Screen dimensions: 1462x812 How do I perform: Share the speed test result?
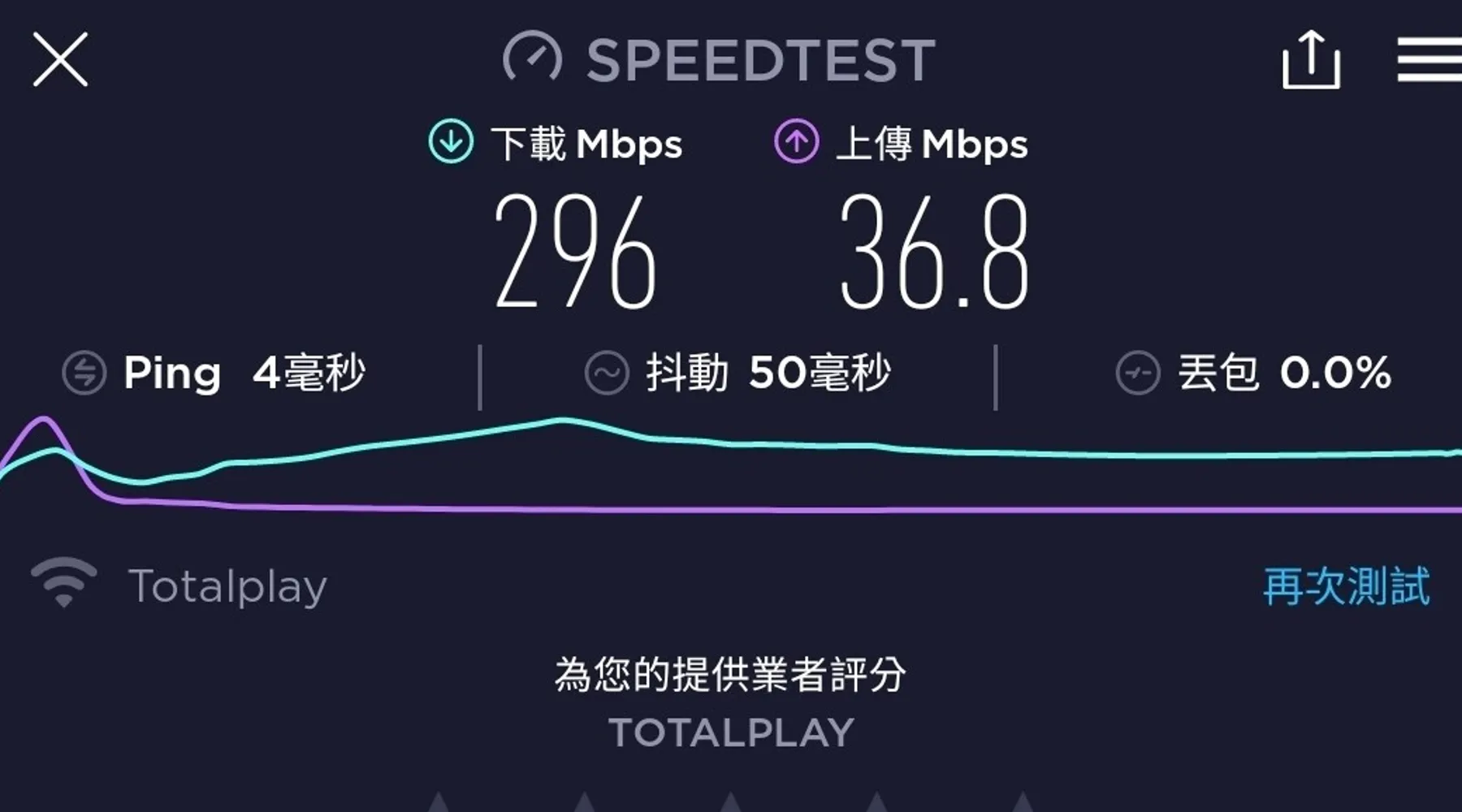[x=1310, y=59]
